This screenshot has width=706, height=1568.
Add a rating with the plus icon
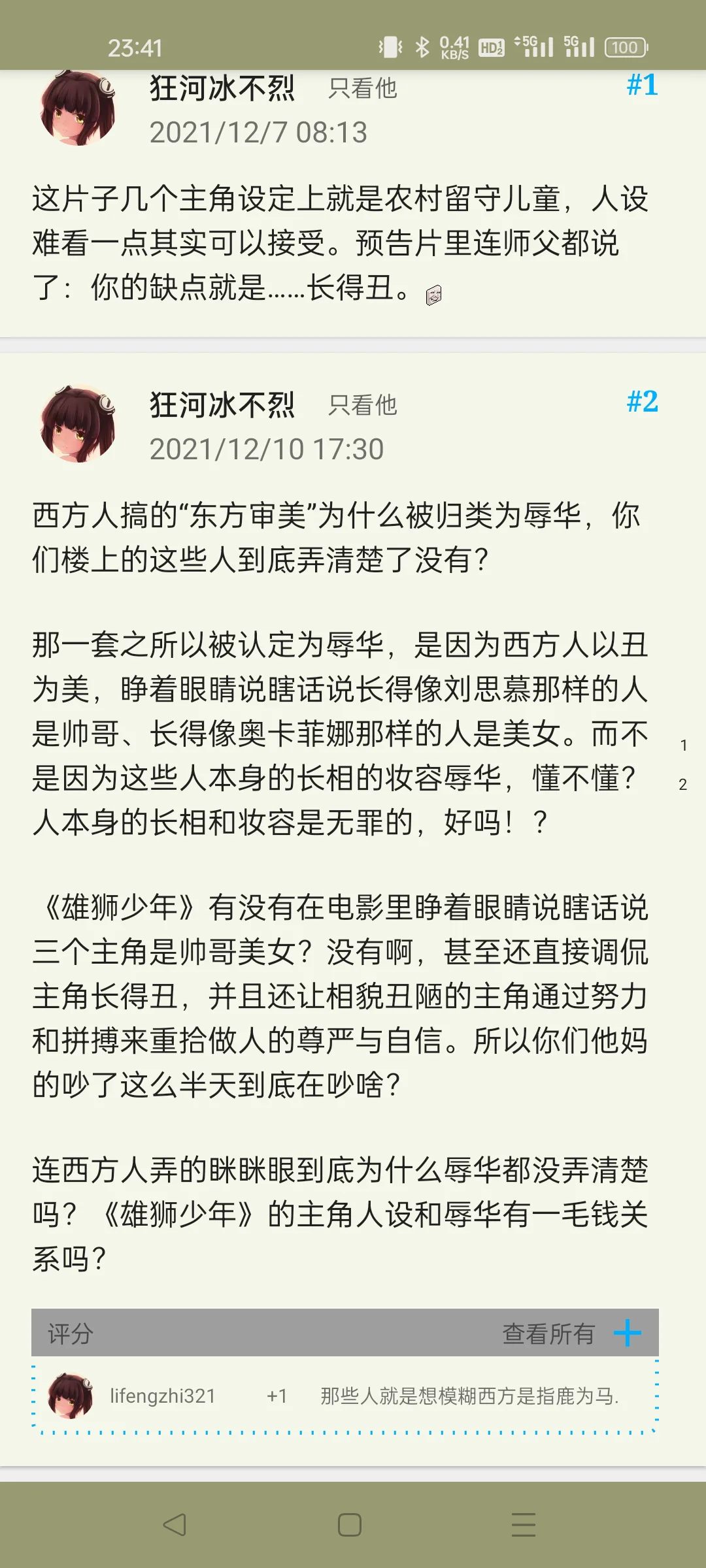(x=628, y=1333)
